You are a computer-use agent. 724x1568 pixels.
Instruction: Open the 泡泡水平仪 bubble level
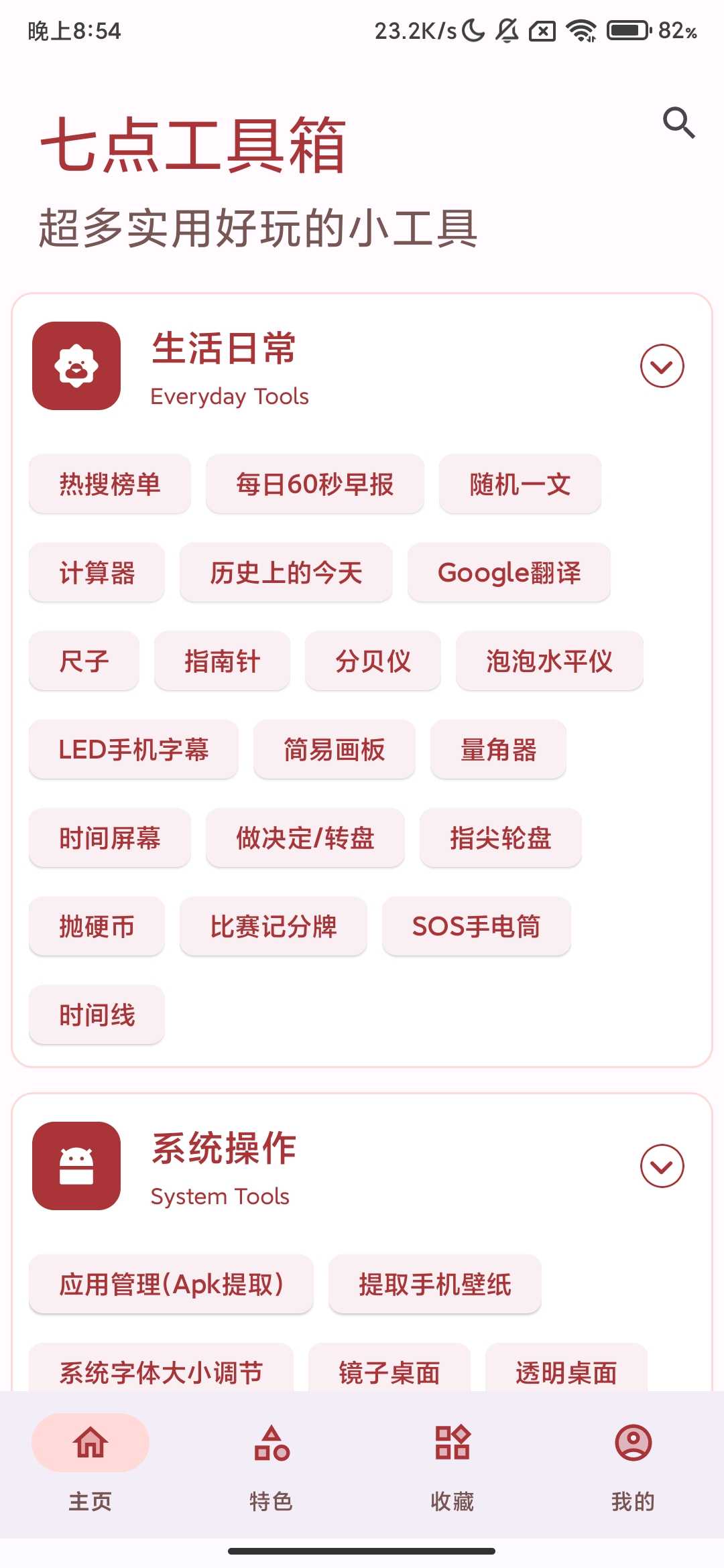click(549, 661)
